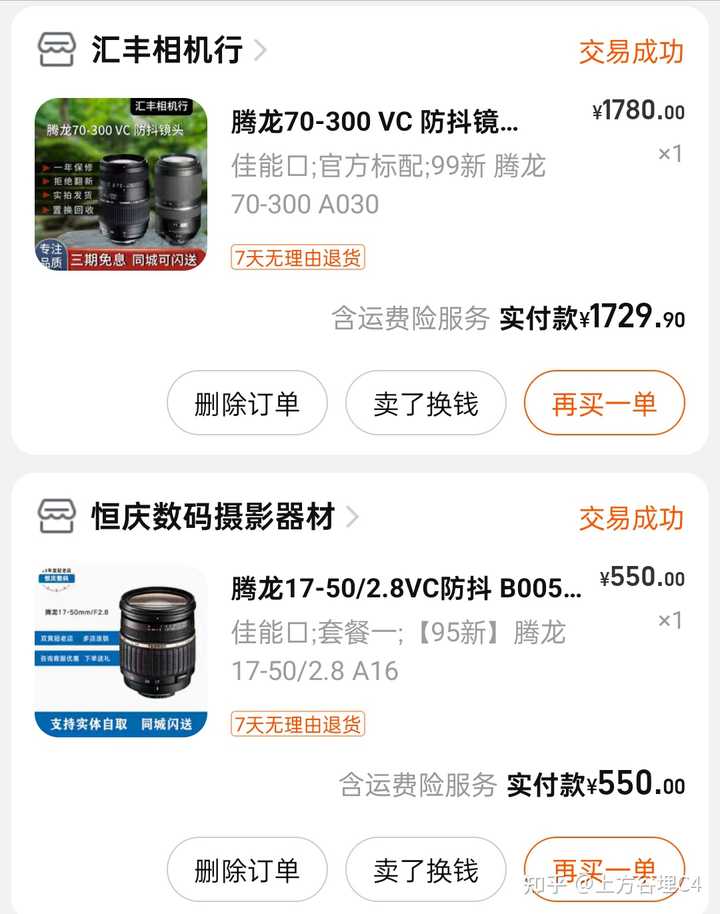Expand the 汇丰相机行 shop via its chevron
This screenshot has width=720, height=914.
point(260,49)
